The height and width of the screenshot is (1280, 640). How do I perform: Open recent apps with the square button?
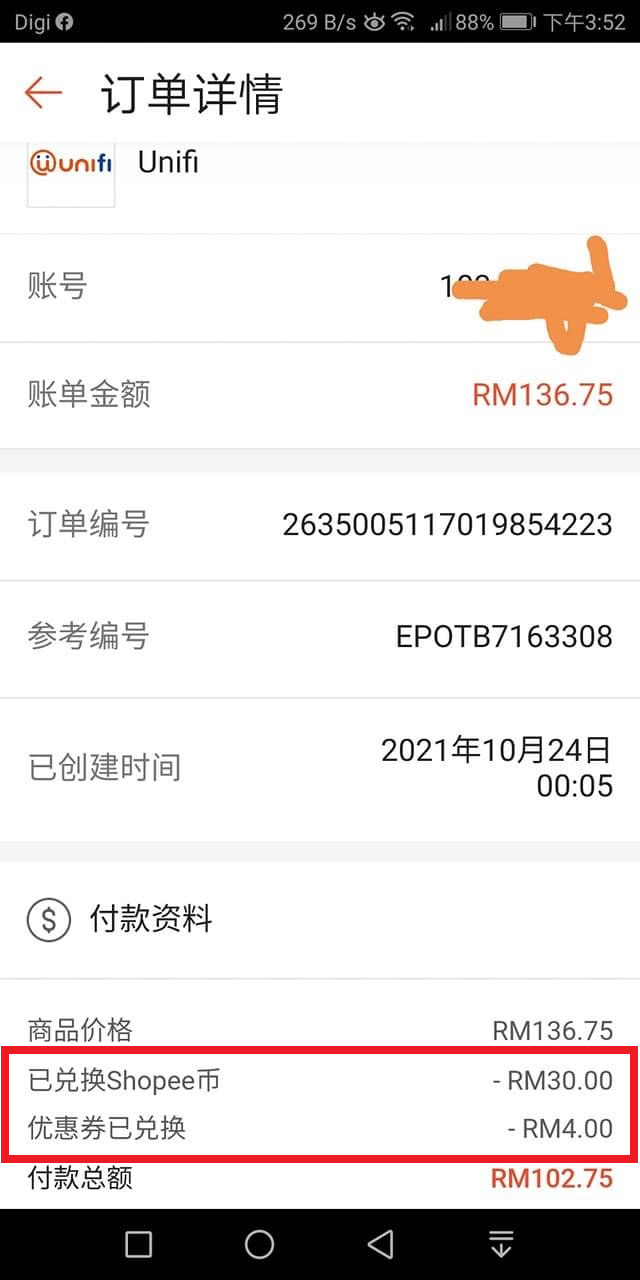point(139,1244)
